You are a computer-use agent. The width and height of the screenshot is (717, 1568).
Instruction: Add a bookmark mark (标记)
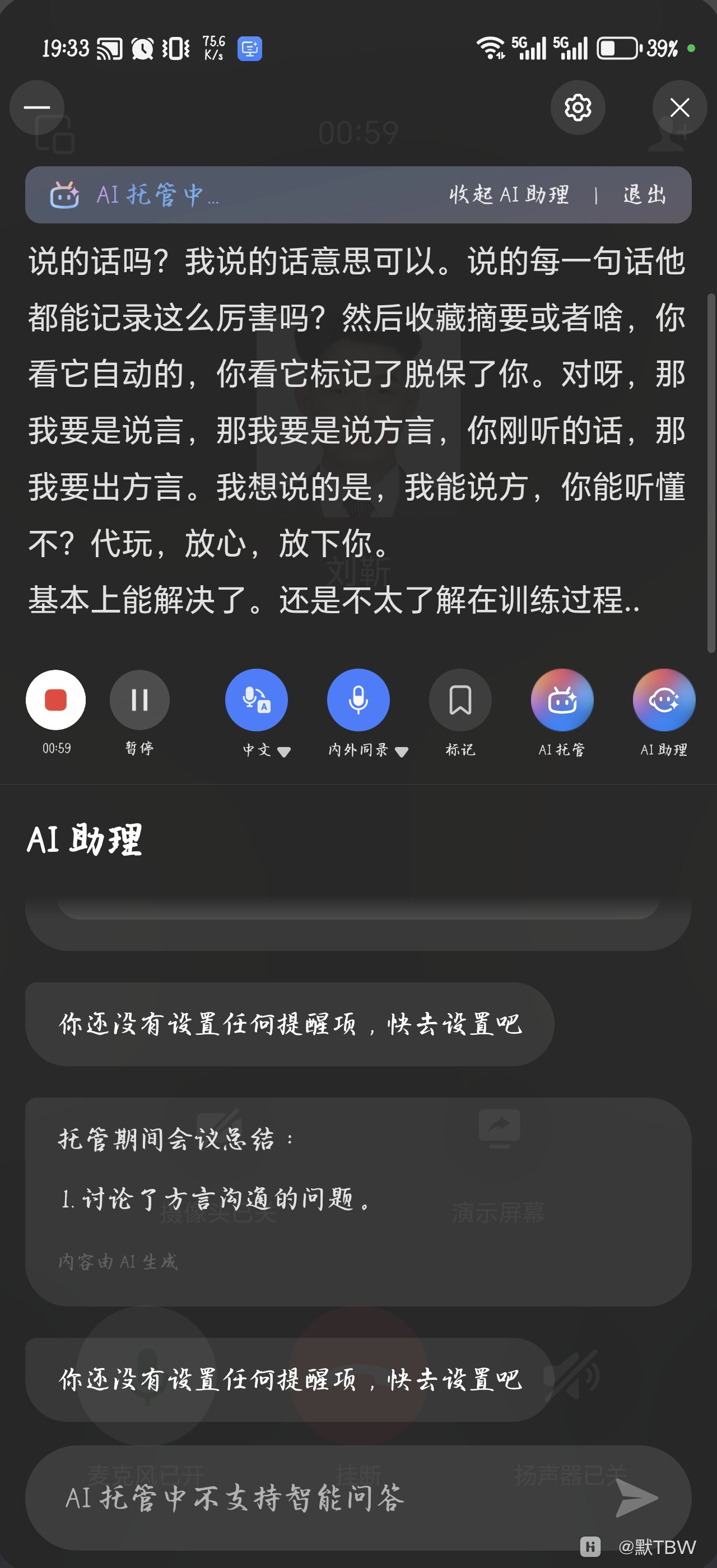point(460,699)
